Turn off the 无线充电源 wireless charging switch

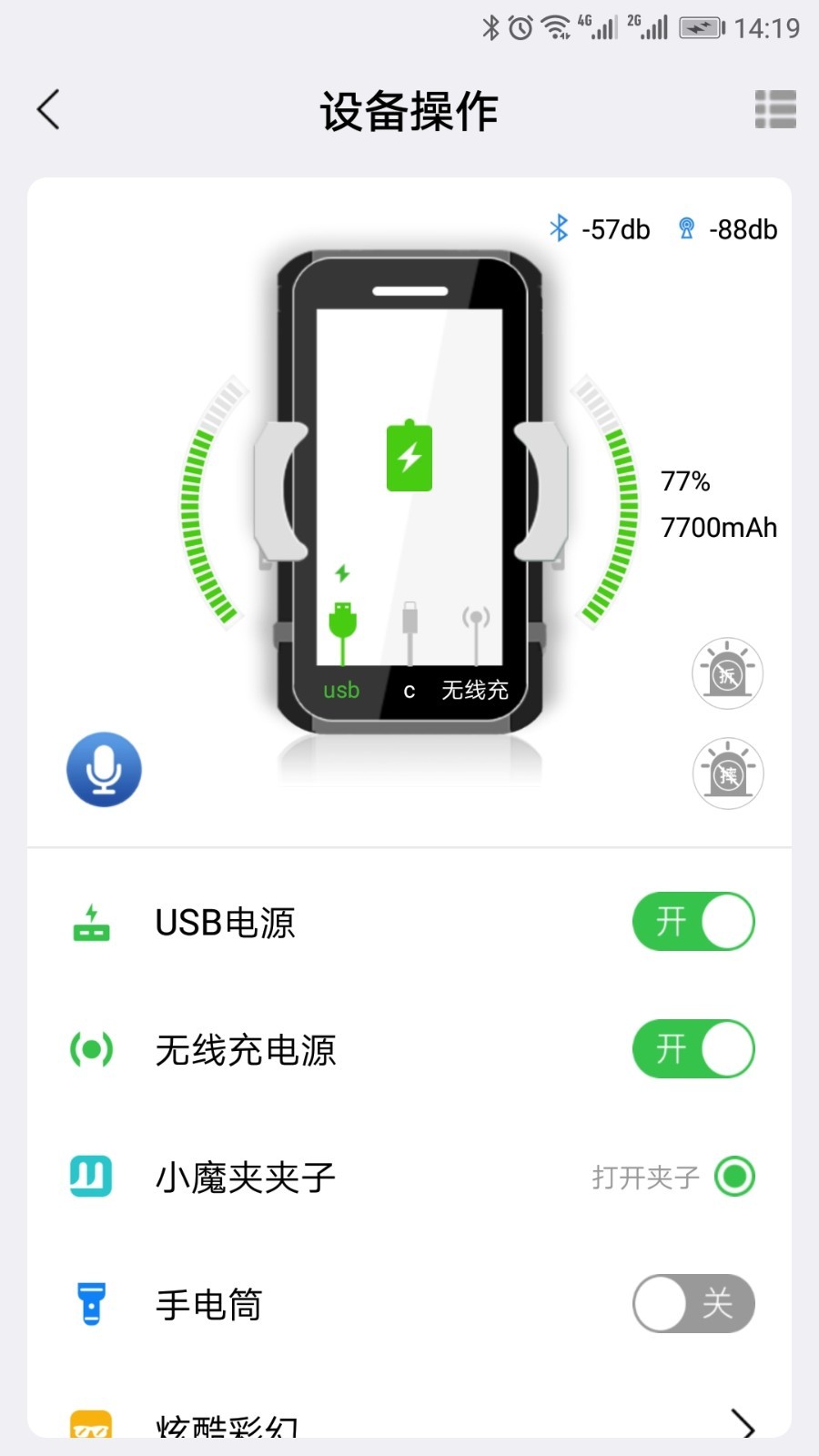pos(693,1049)
